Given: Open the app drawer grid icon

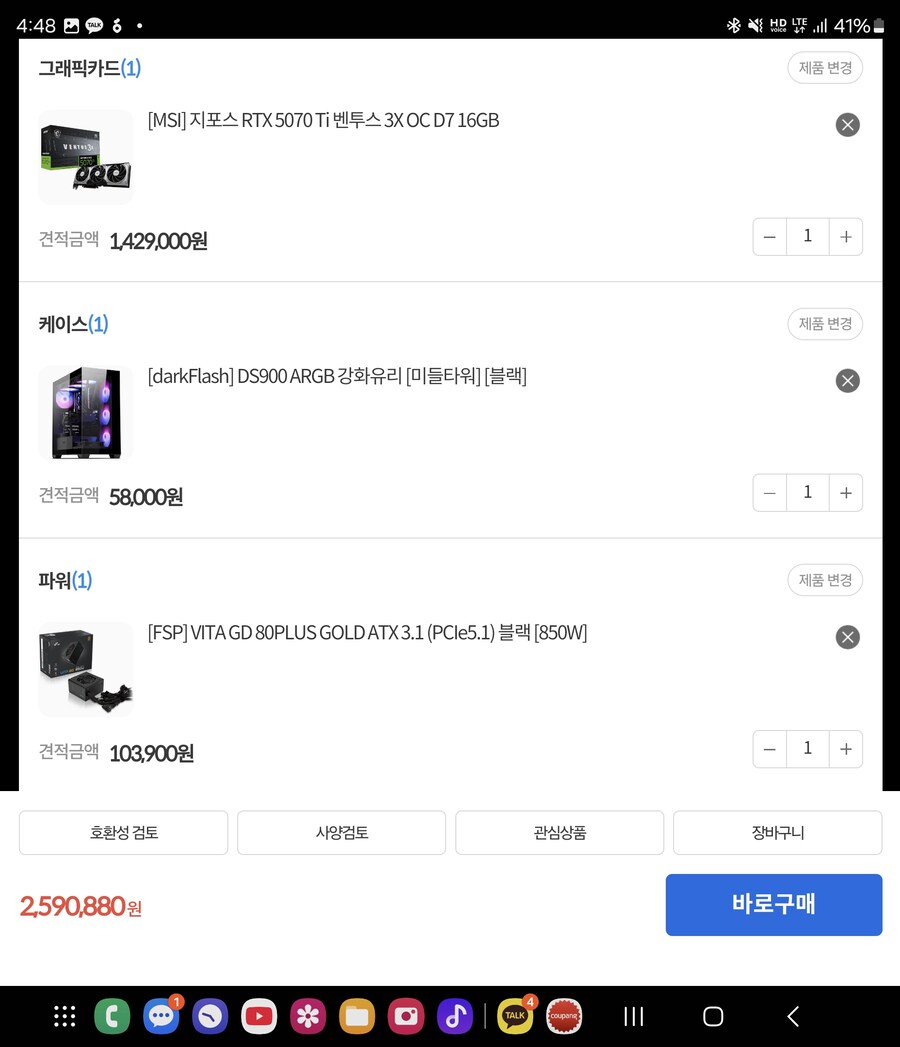Looking at the screenshot, I should [64, 1016].
